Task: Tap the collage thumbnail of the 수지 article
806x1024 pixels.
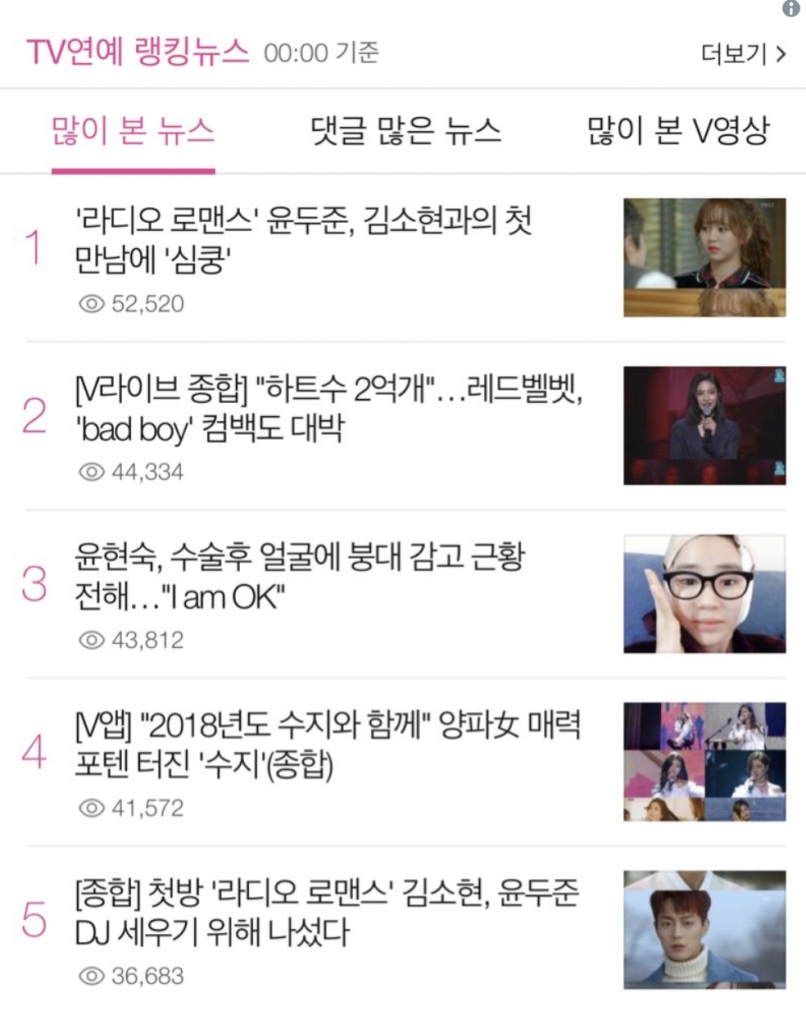Action: (x=704, y=762)
